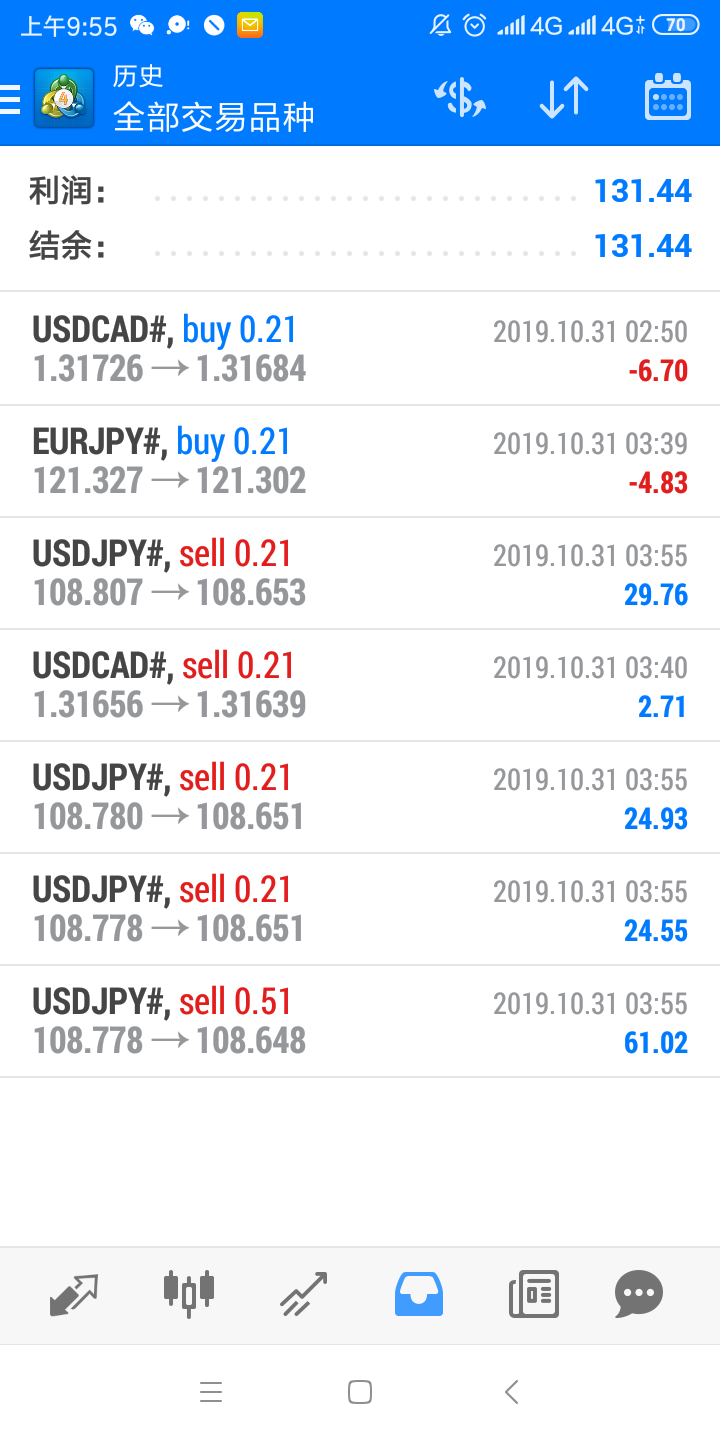The height and width of the screenshot is (1440, 720).
Task: Select the EURJPY# buy 0.21 trade
Action: 360,461
